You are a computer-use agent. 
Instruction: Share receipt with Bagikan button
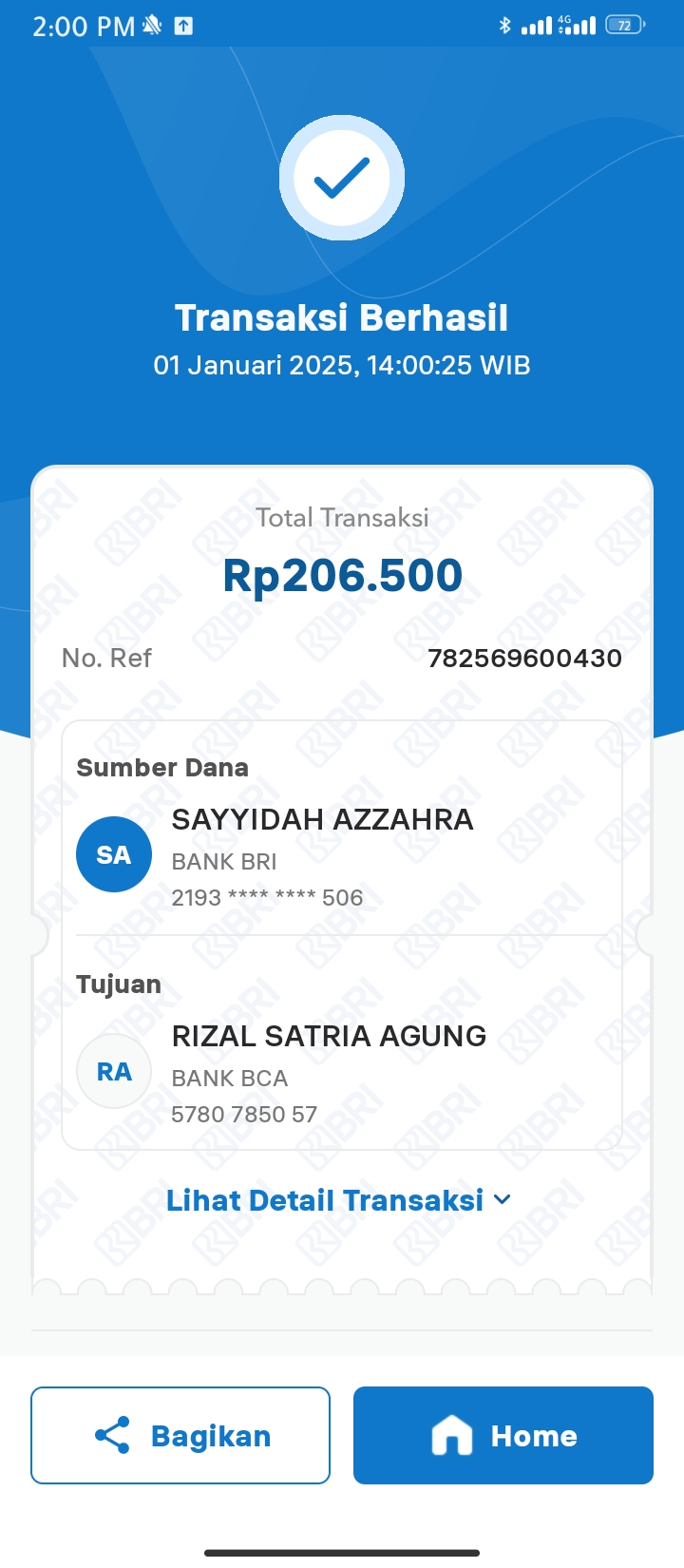click(180, 1435)
